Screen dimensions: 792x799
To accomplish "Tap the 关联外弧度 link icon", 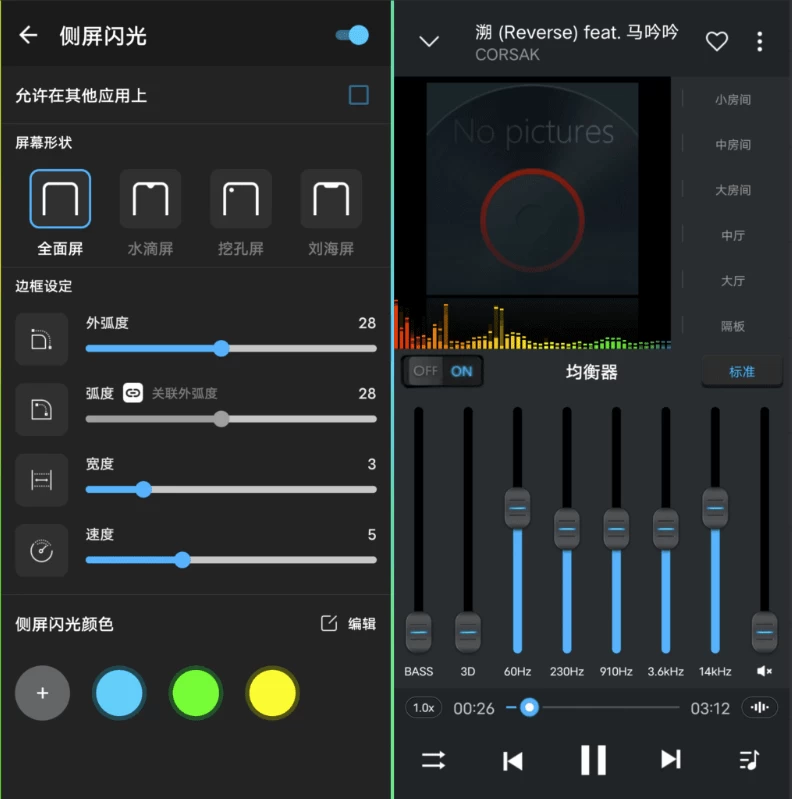I will [133, 393].
